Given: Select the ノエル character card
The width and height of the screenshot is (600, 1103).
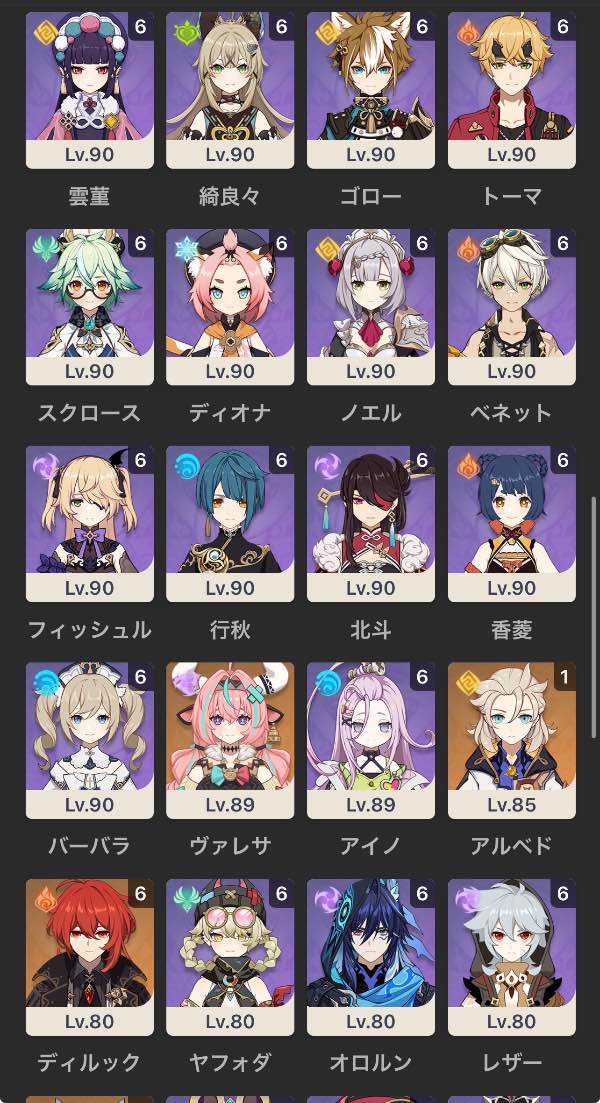Looking at the screenshot, I should [371, 307].
